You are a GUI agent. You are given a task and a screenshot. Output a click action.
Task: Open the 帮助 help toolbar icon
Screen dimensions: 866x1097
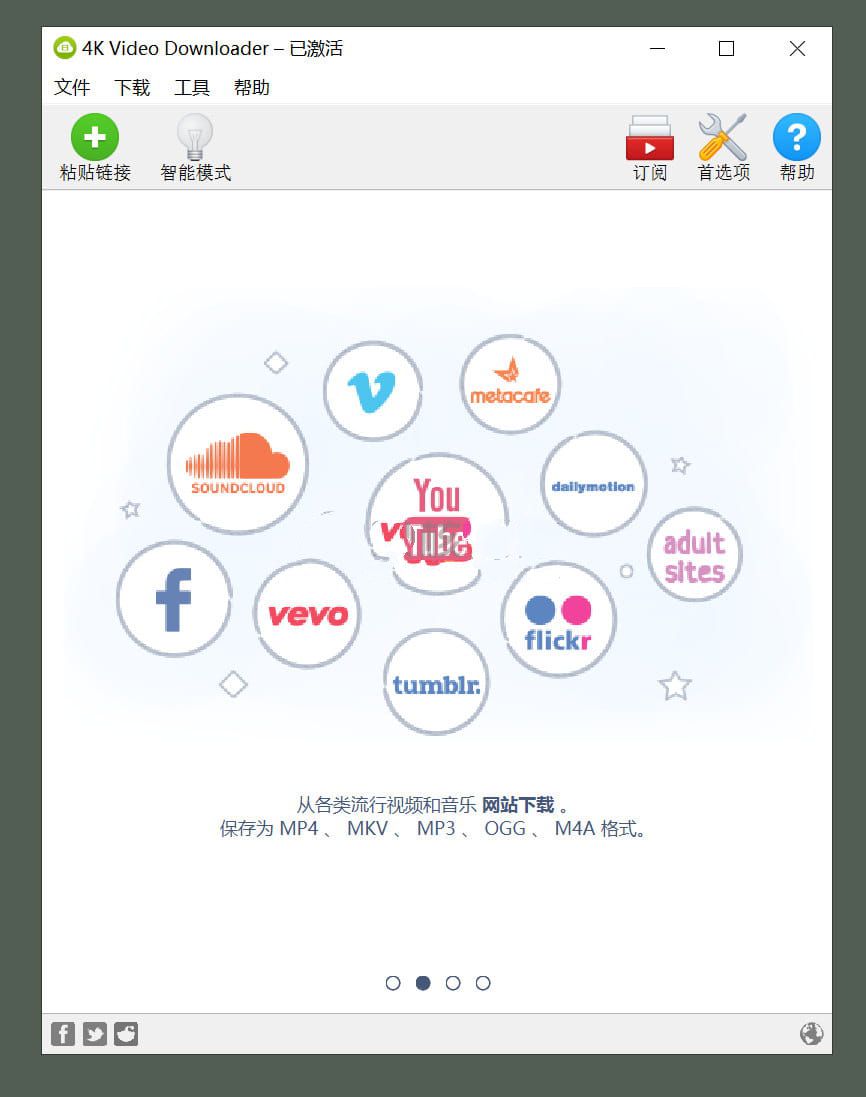click(796, 147)
